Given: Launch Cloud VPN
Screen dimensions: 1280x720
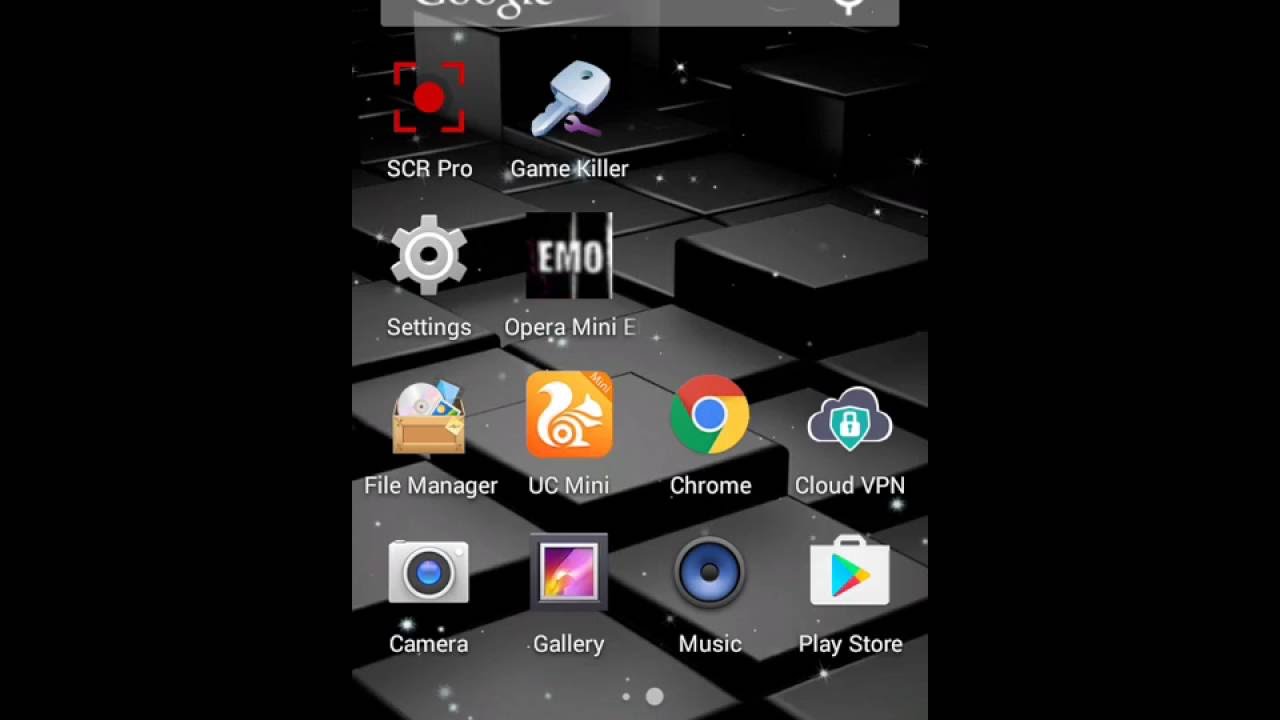Looking at the screenshot, I should (850, 416).
